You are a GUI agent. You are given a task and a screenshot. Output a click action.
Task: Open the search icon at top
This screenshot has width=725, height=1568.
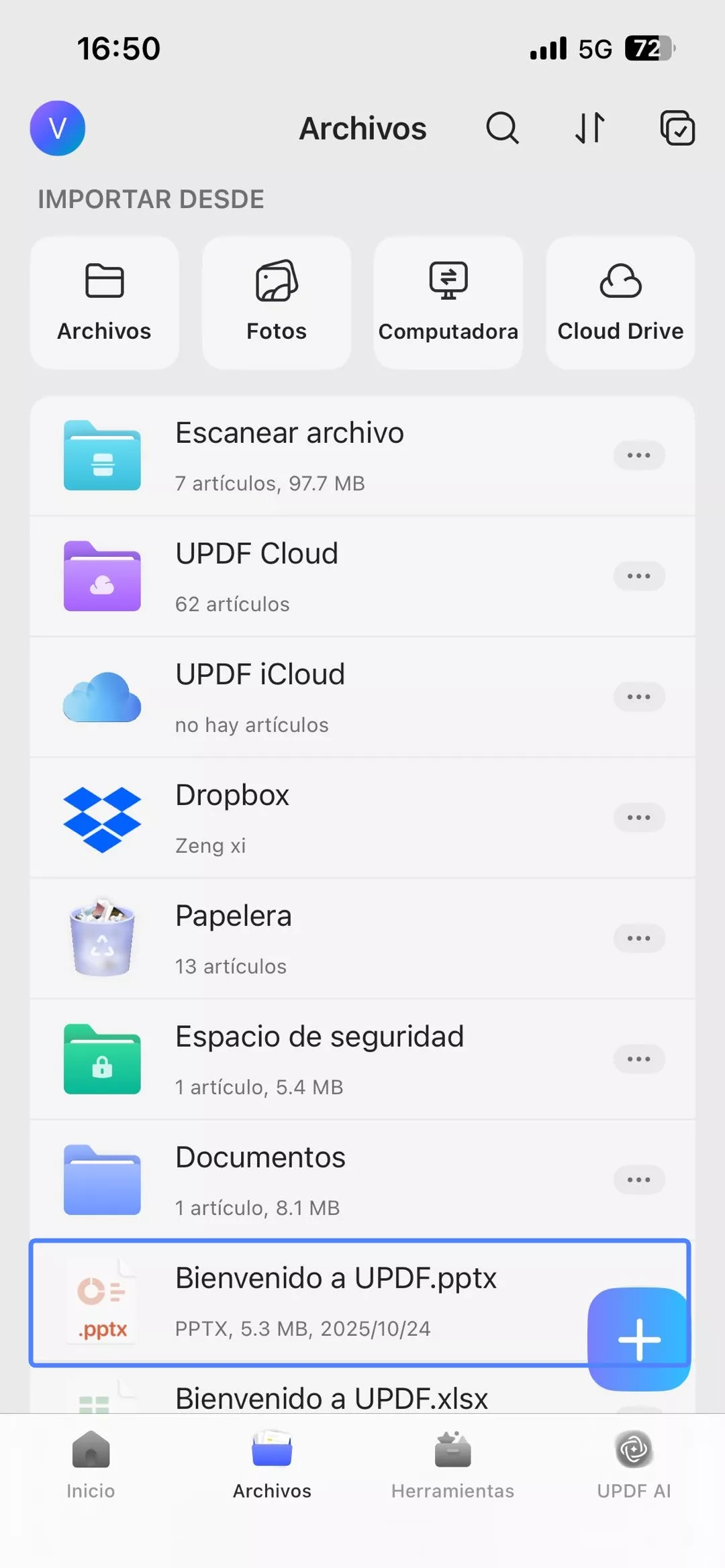(502, 128)
